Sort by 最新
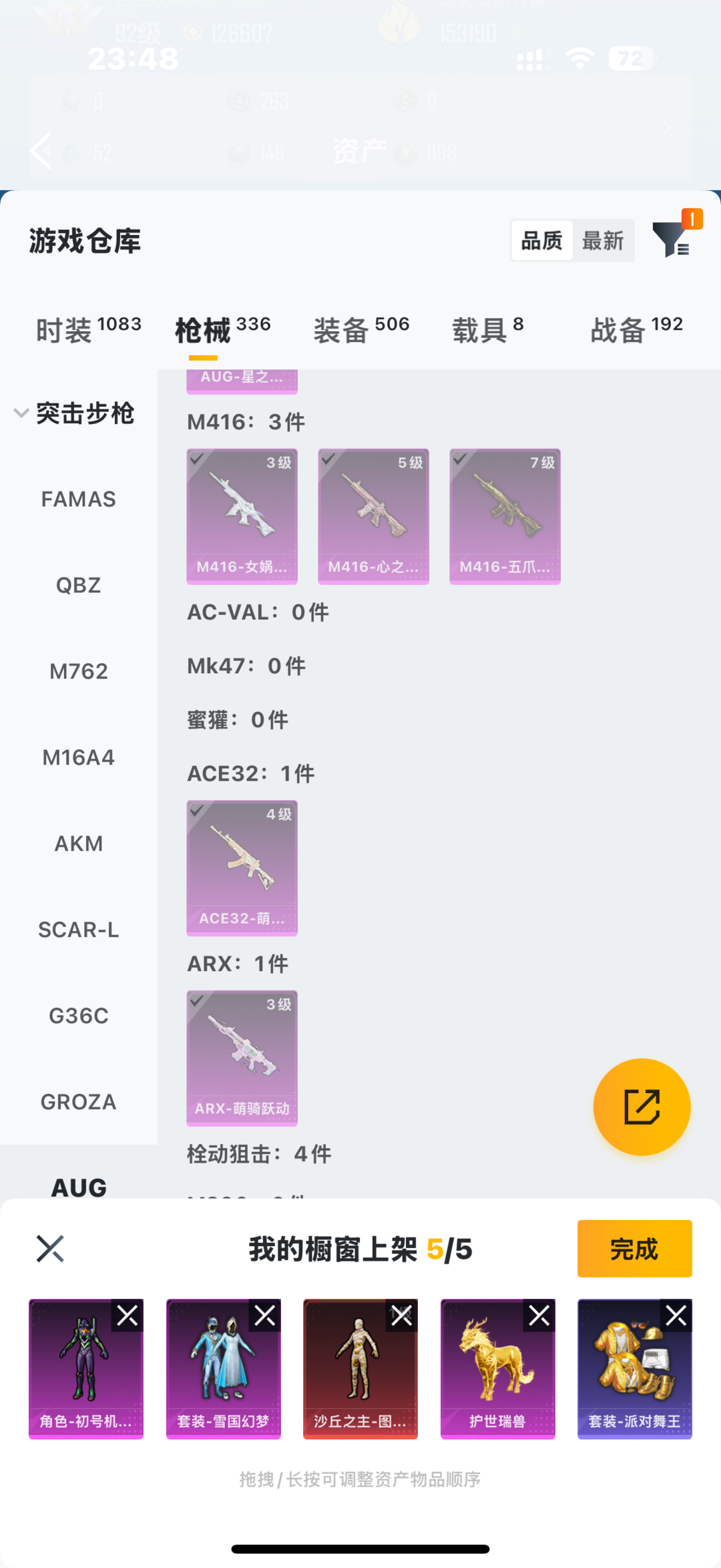 603,240
